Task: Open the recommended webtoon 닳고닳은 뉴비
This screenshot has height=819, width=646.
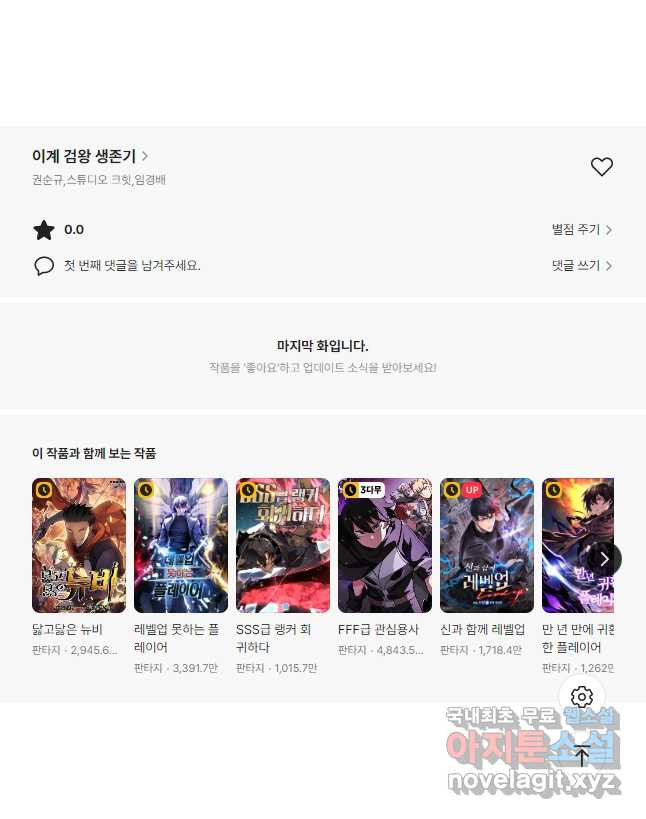Action: [79, 545]
